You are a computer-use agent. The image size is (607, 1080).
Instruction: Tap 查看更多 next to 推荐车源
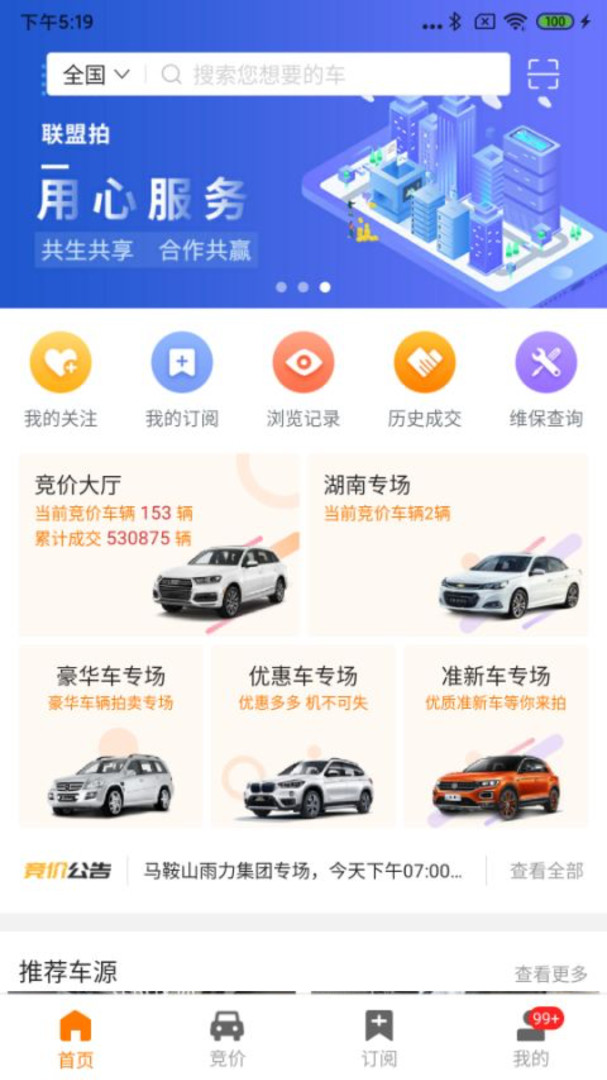pyautogui.click(x=551, y=973)
